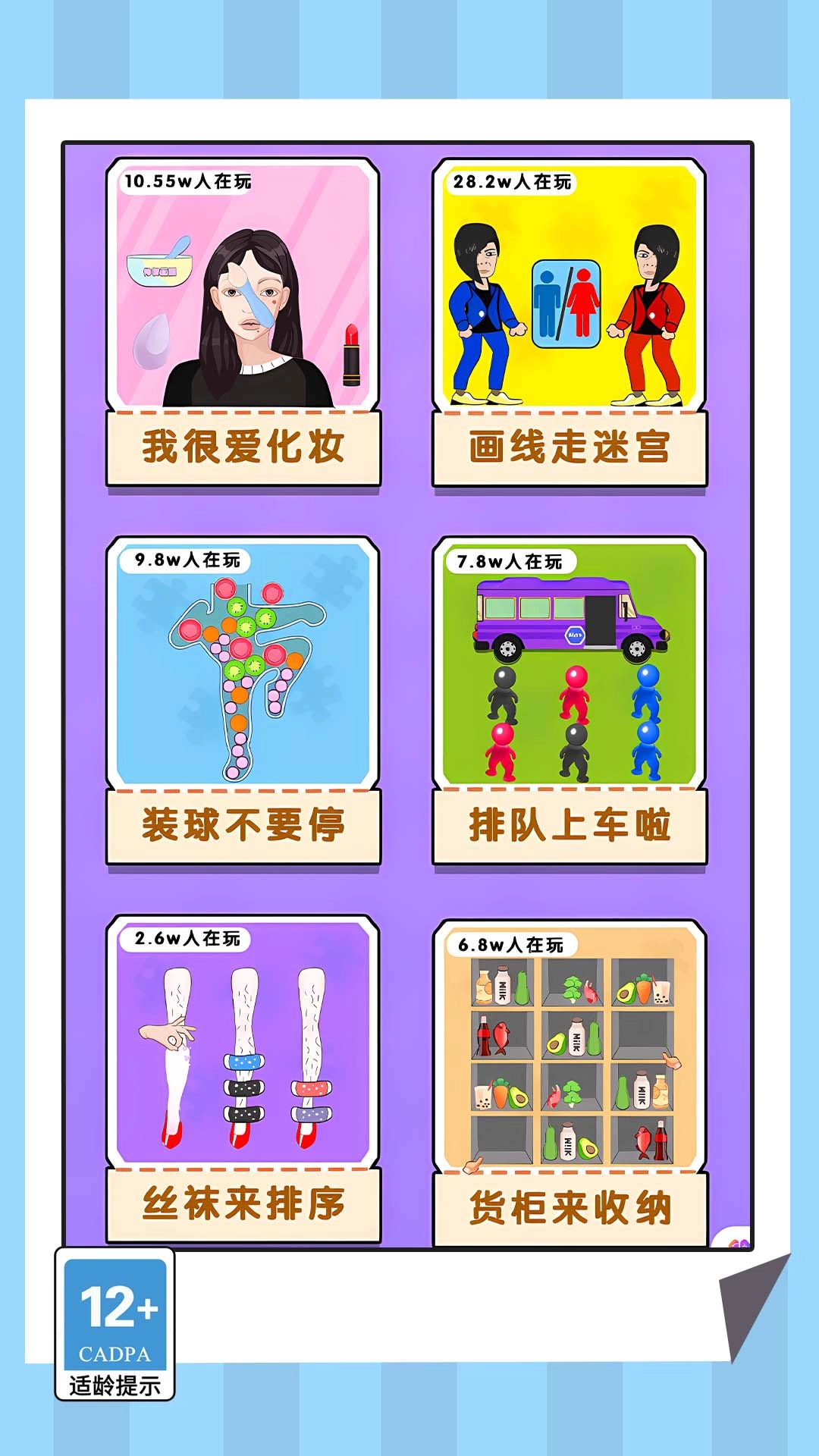Open the 货柜来收纳 shelf organizing game thumbnail
Viewport: 819px width, 1456px height.
click(573, 1062)
